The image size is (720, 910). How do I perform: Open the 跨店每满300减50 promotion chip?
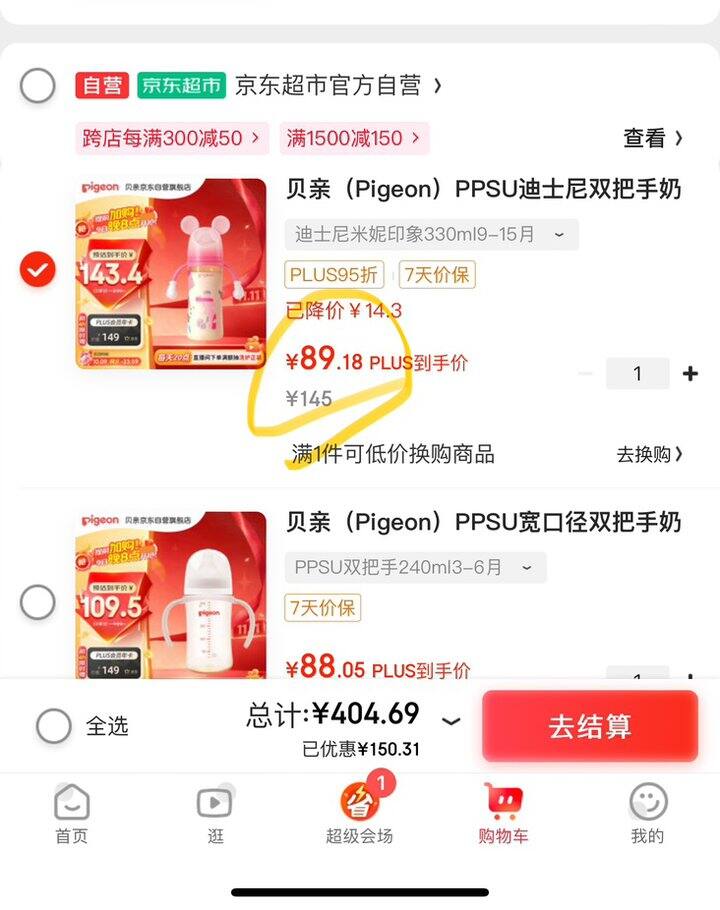172,138
